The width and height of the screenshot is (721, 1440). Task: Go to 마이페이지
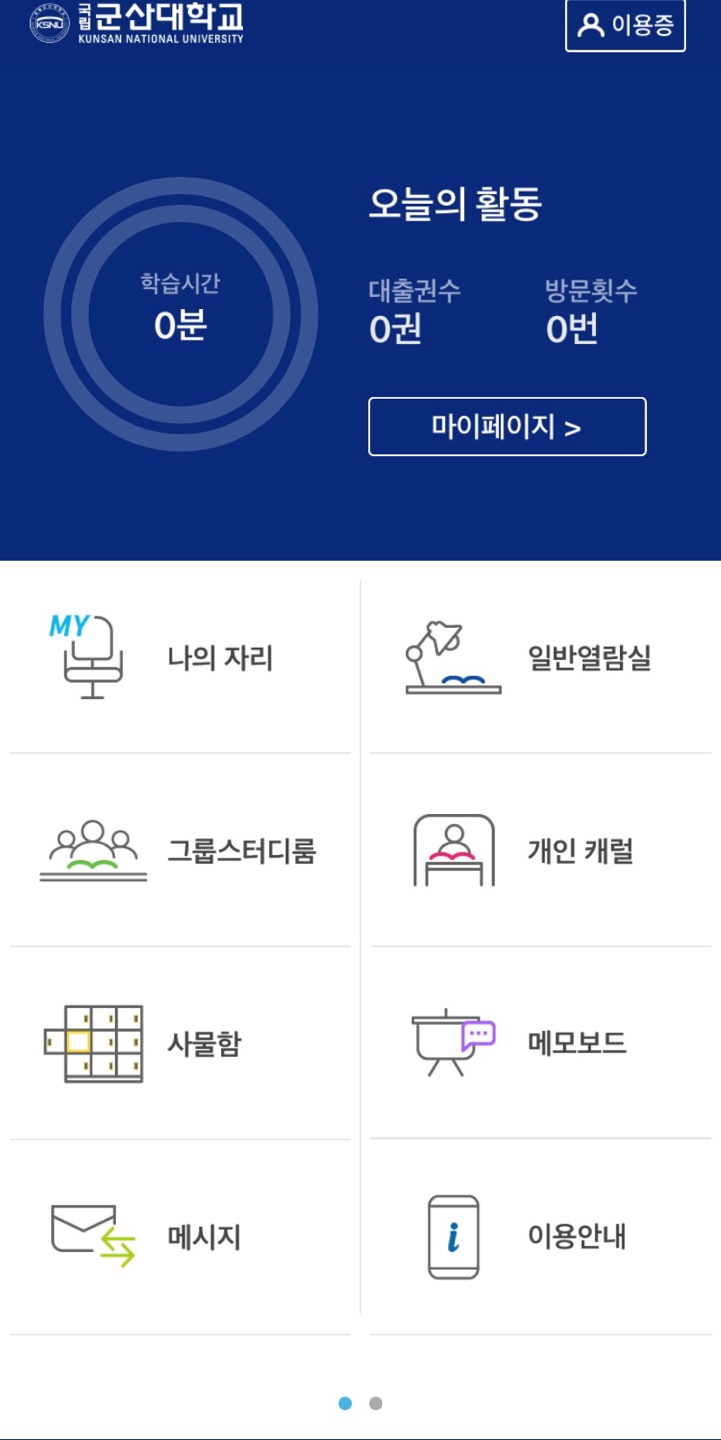507,427
